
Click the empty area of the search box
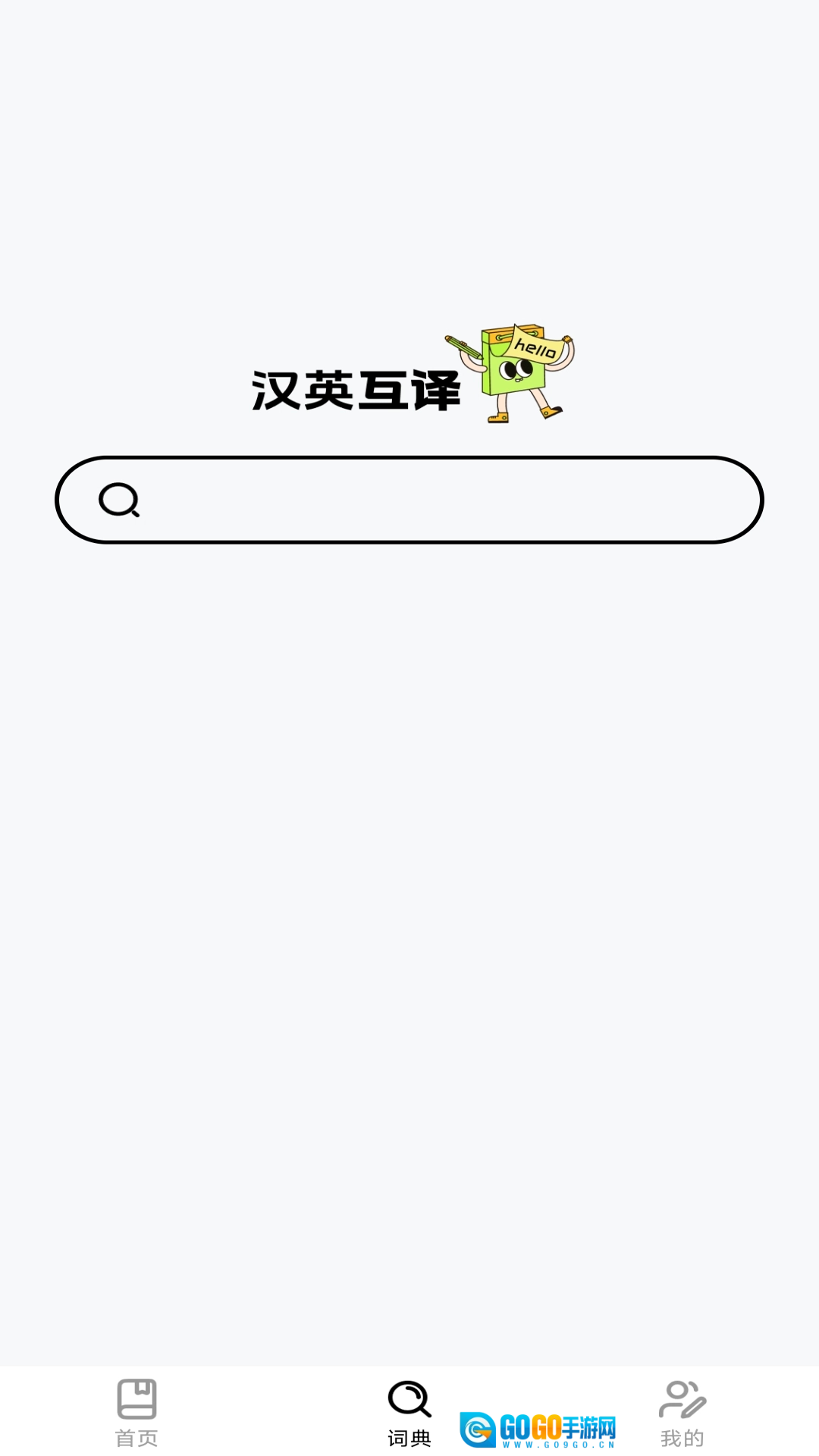coord(455,500)
